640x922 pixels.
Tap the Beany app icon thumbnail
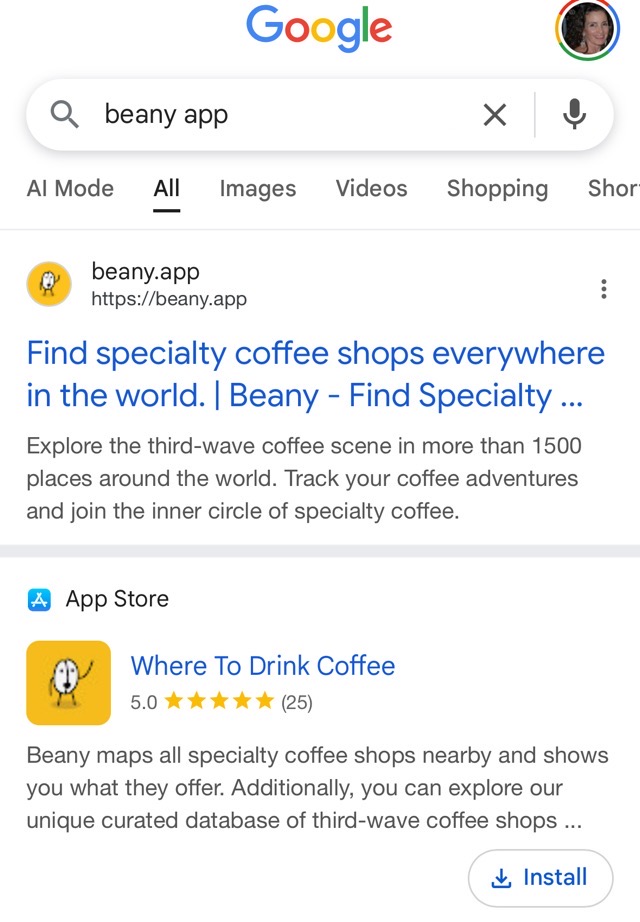click(68, 683)
